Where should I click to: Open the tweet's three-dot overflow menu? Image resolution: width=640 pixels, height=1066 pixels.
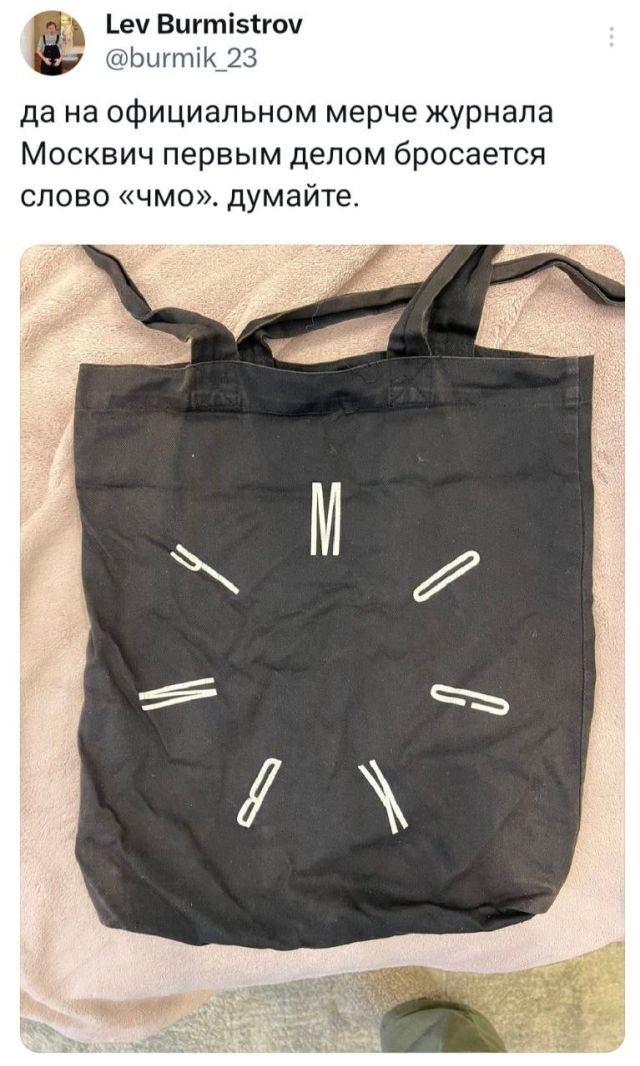611,39
